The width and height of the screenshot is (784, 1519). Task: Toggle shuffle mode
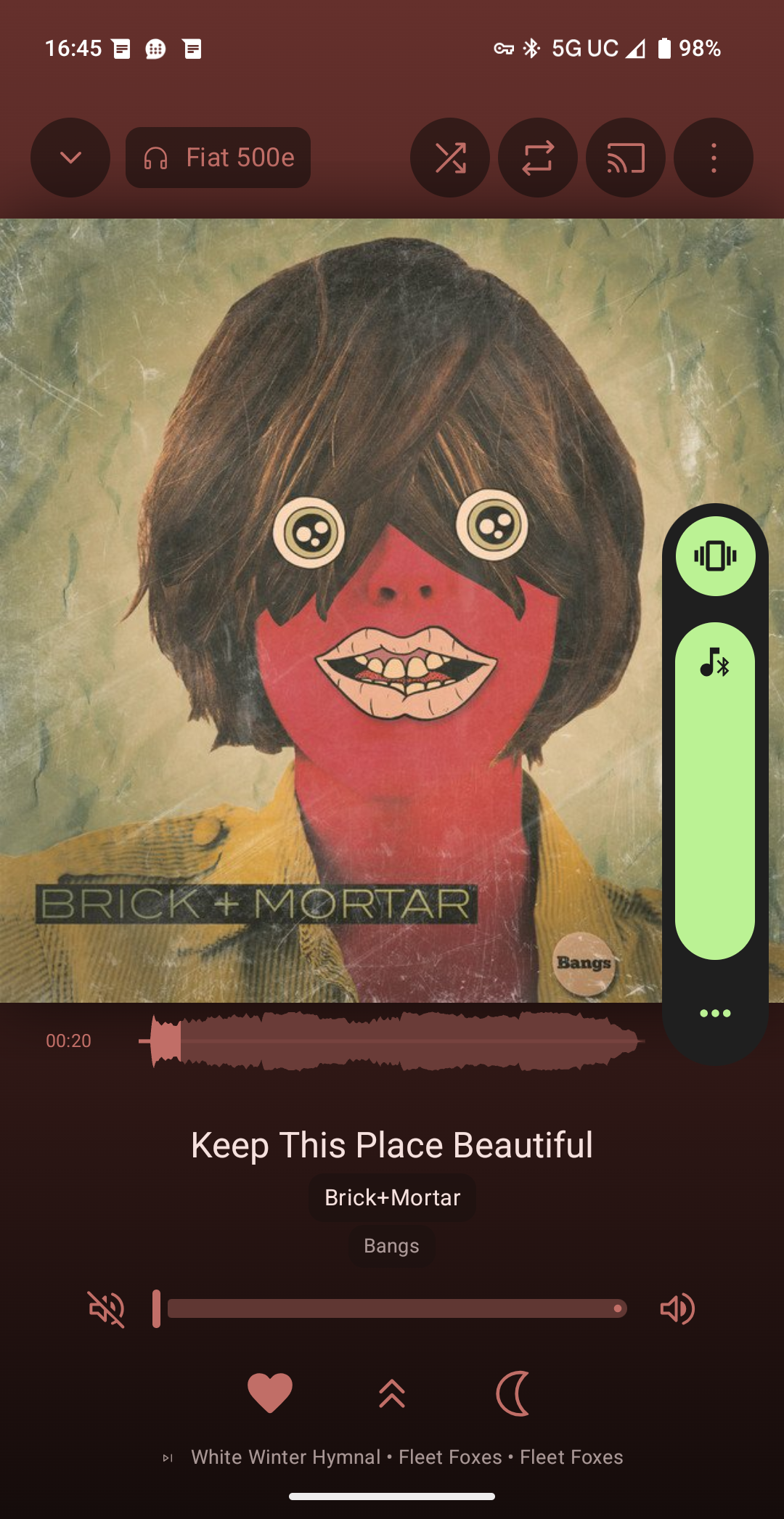(x=450, y=158)
